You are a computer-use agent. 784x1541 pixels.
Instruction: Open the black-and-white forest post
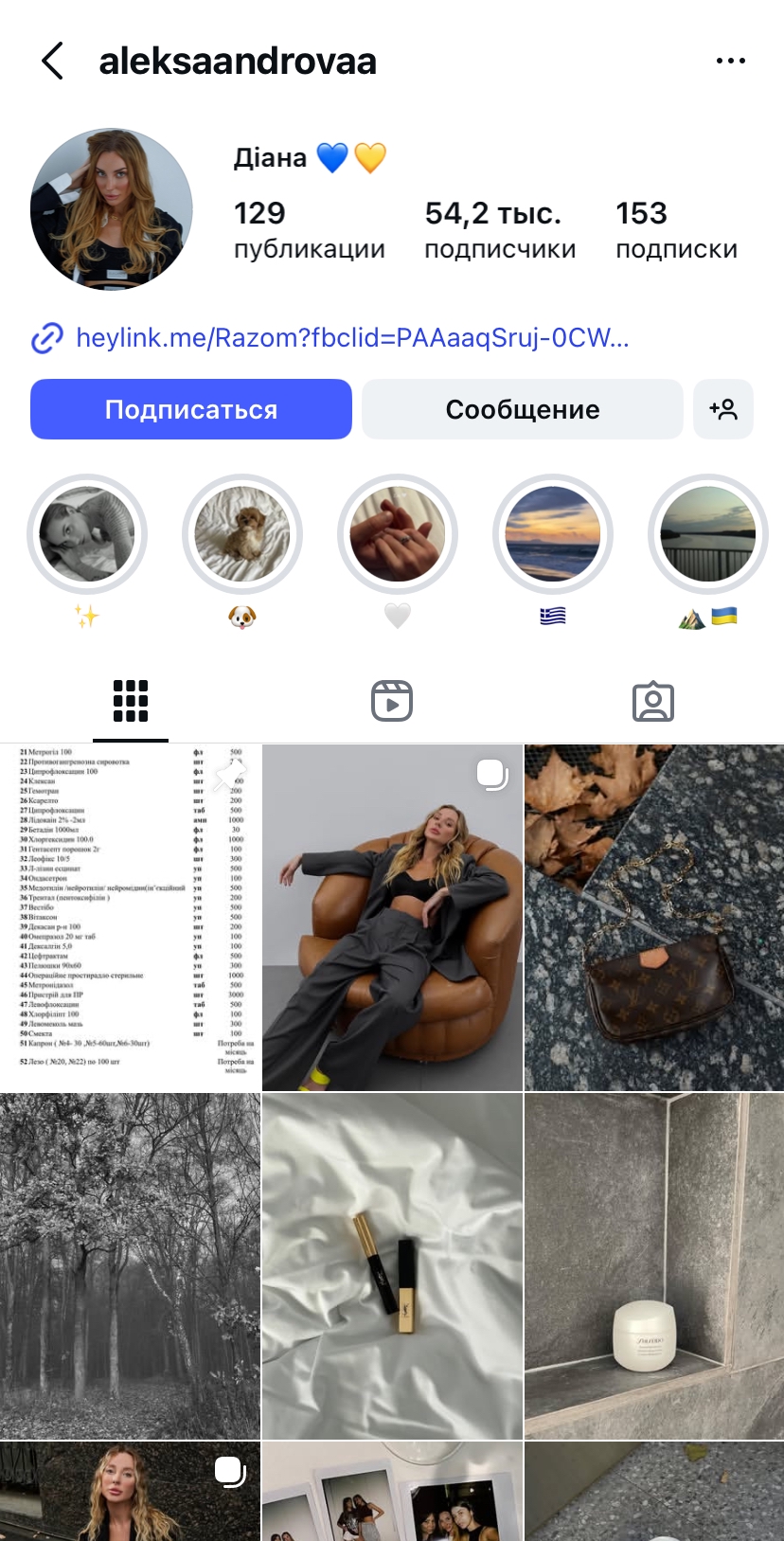130,1266
